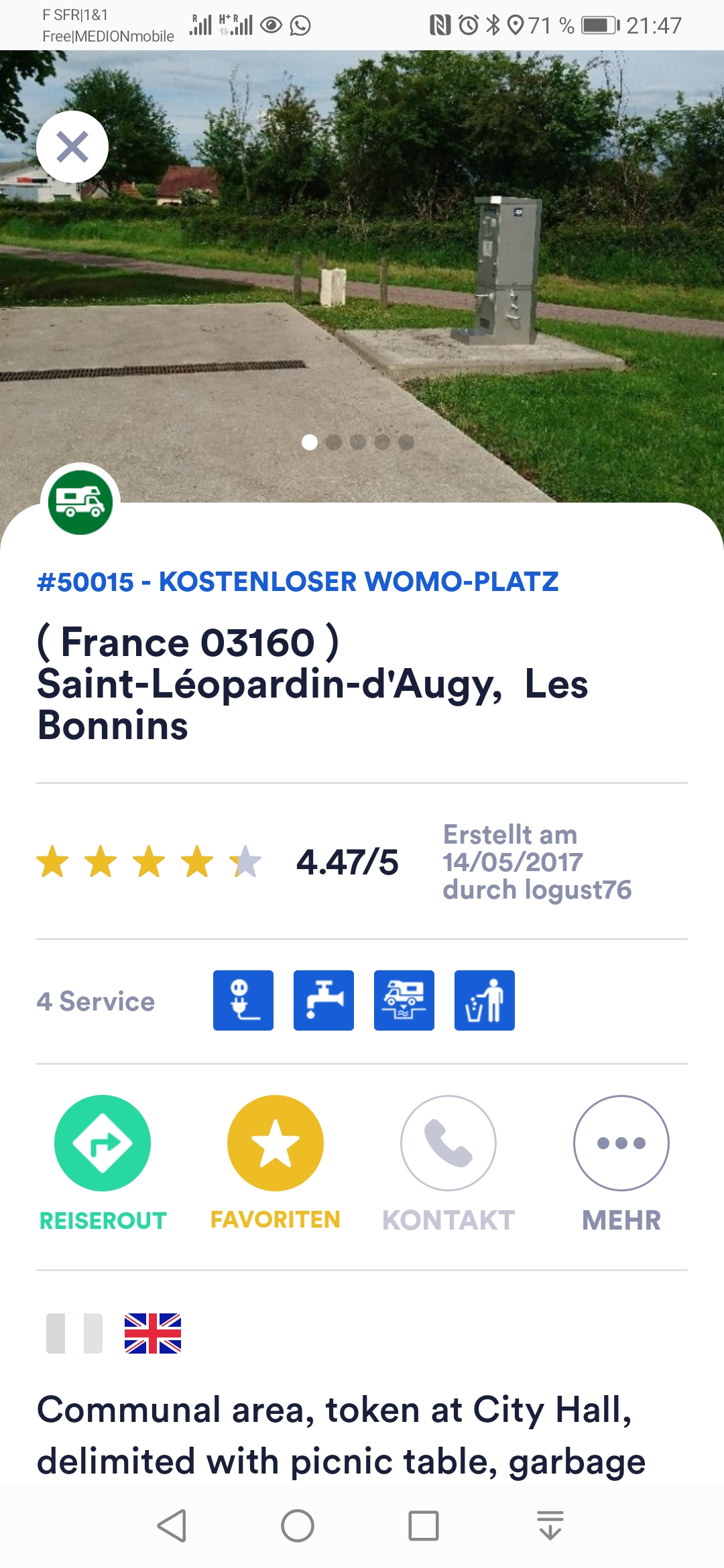Go back with the system back button

172,1526
